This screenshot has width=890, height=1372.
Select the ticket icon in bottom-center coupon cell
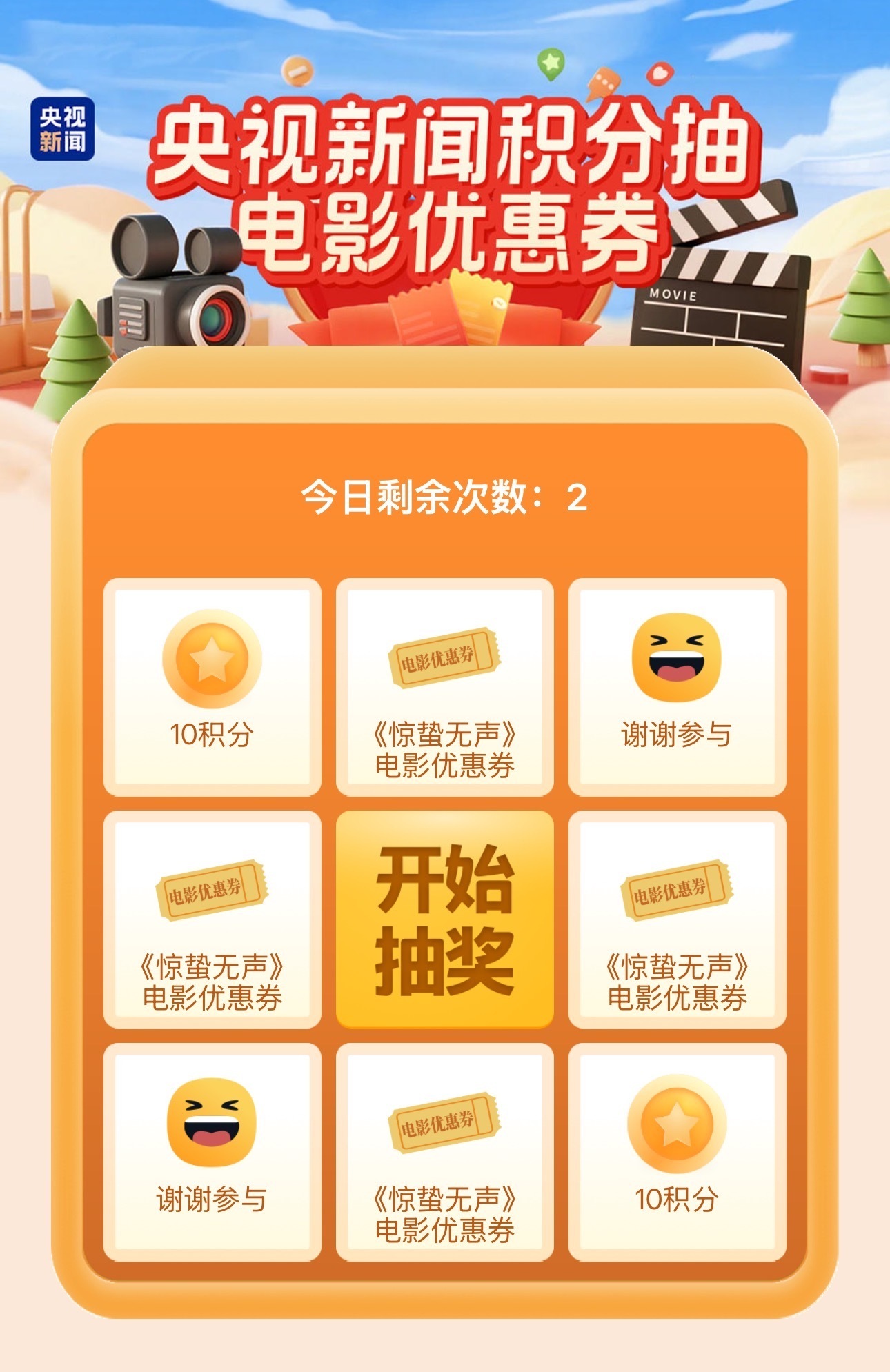445,1121
